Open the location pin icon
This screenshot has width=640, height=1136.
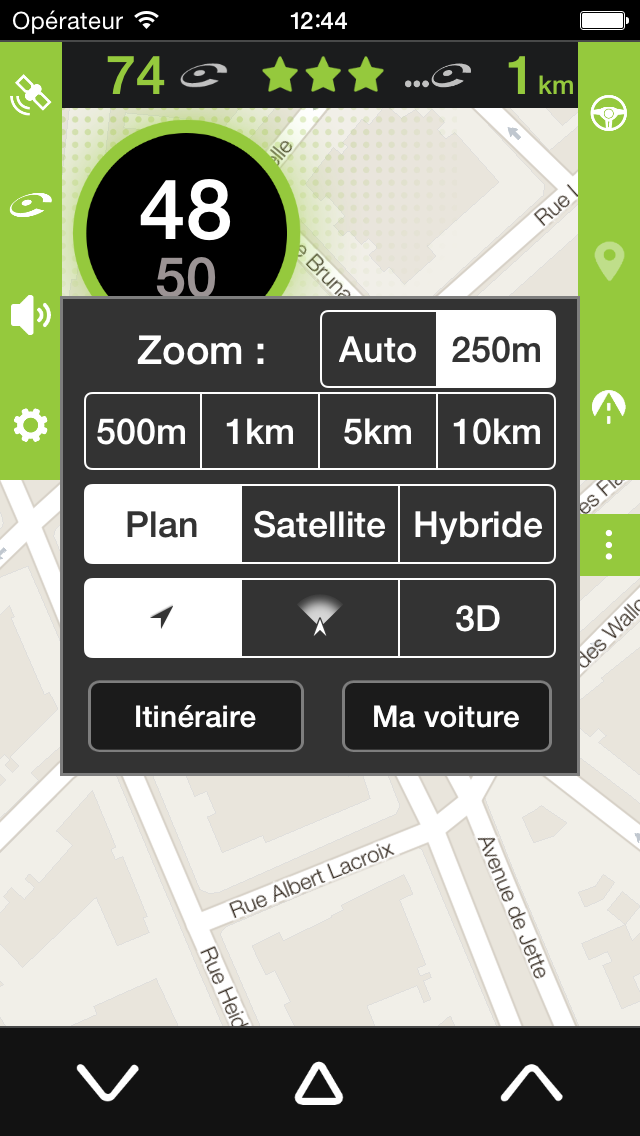[x=609, y=261]
